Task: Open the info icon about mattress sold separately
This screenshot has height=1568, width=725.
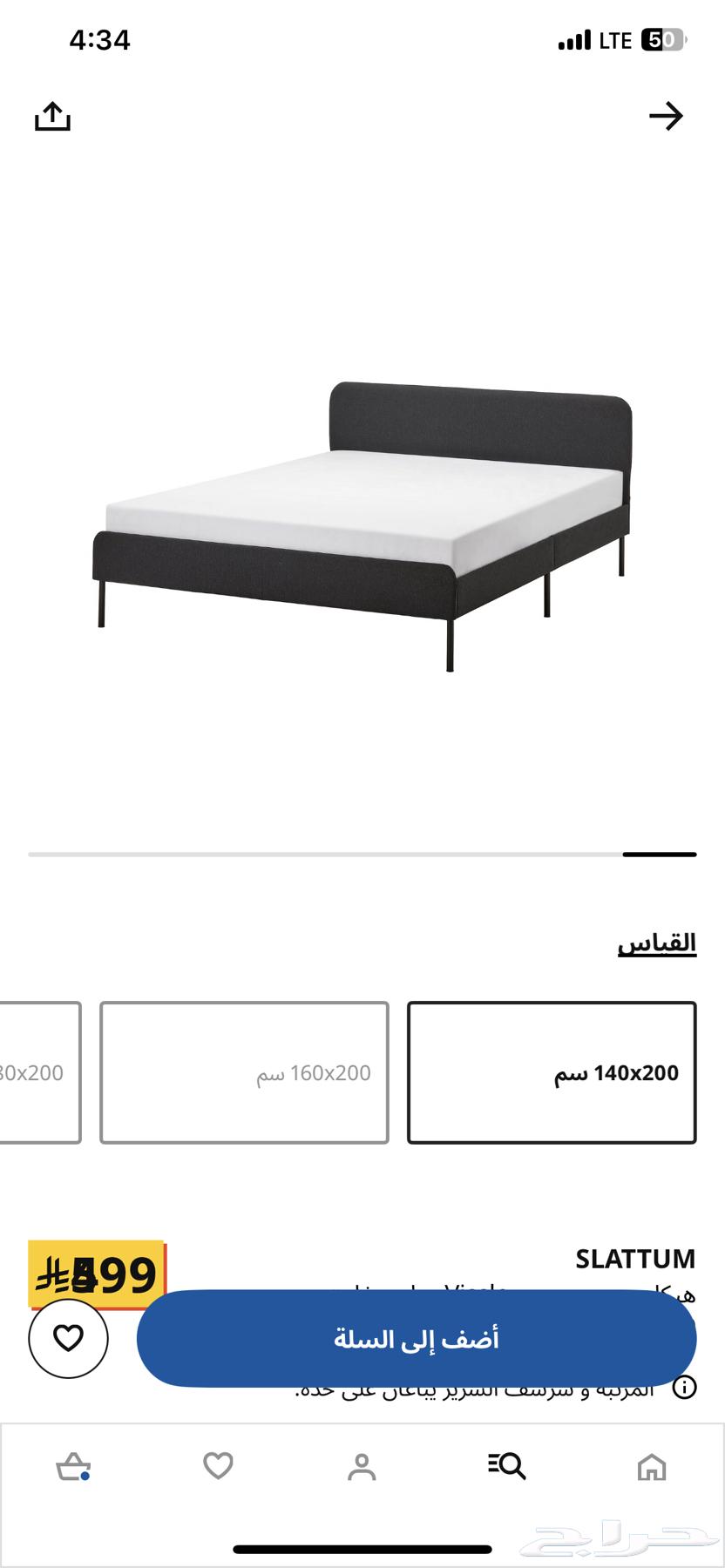Action: click(685, 1388)
